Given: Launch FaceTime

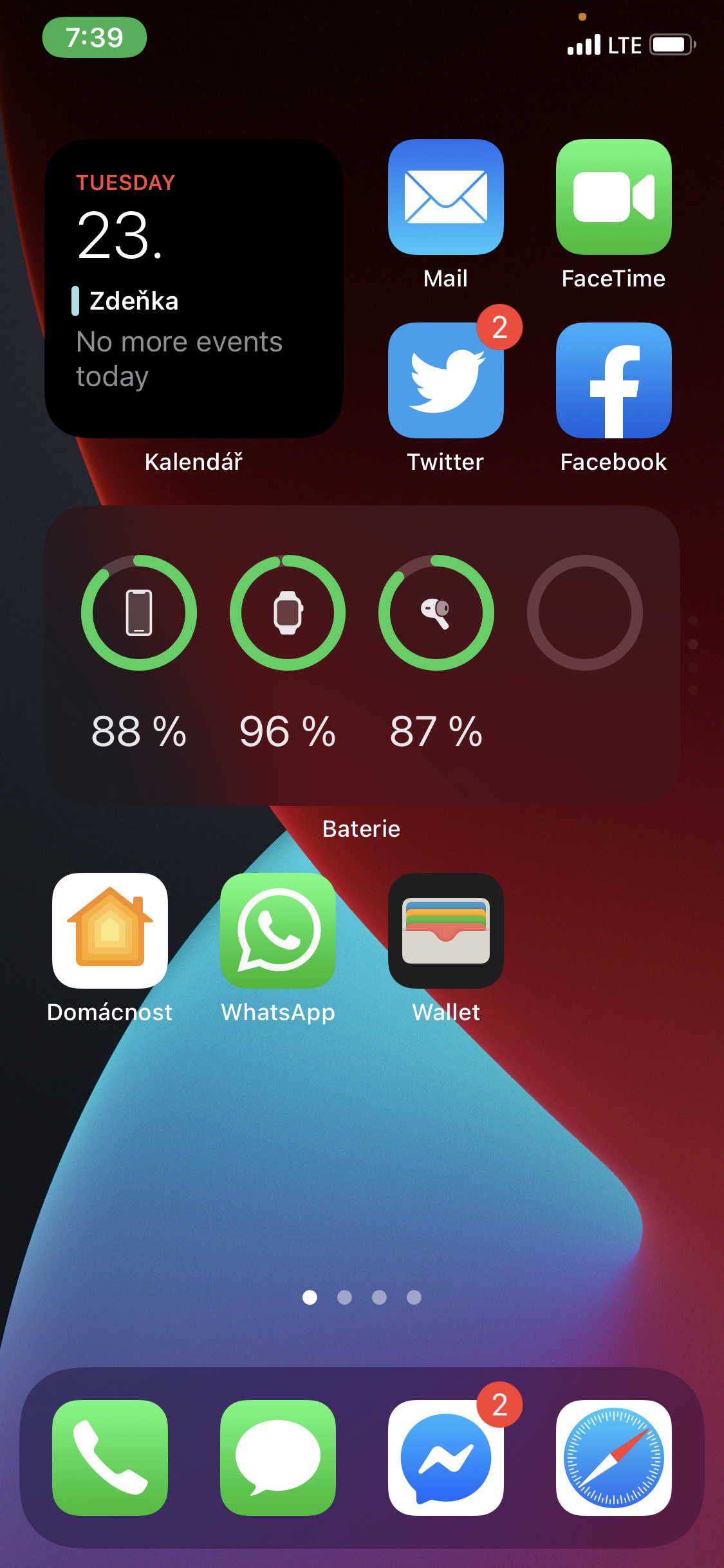Looking at the screenshot, I should [x=613, y=197].
